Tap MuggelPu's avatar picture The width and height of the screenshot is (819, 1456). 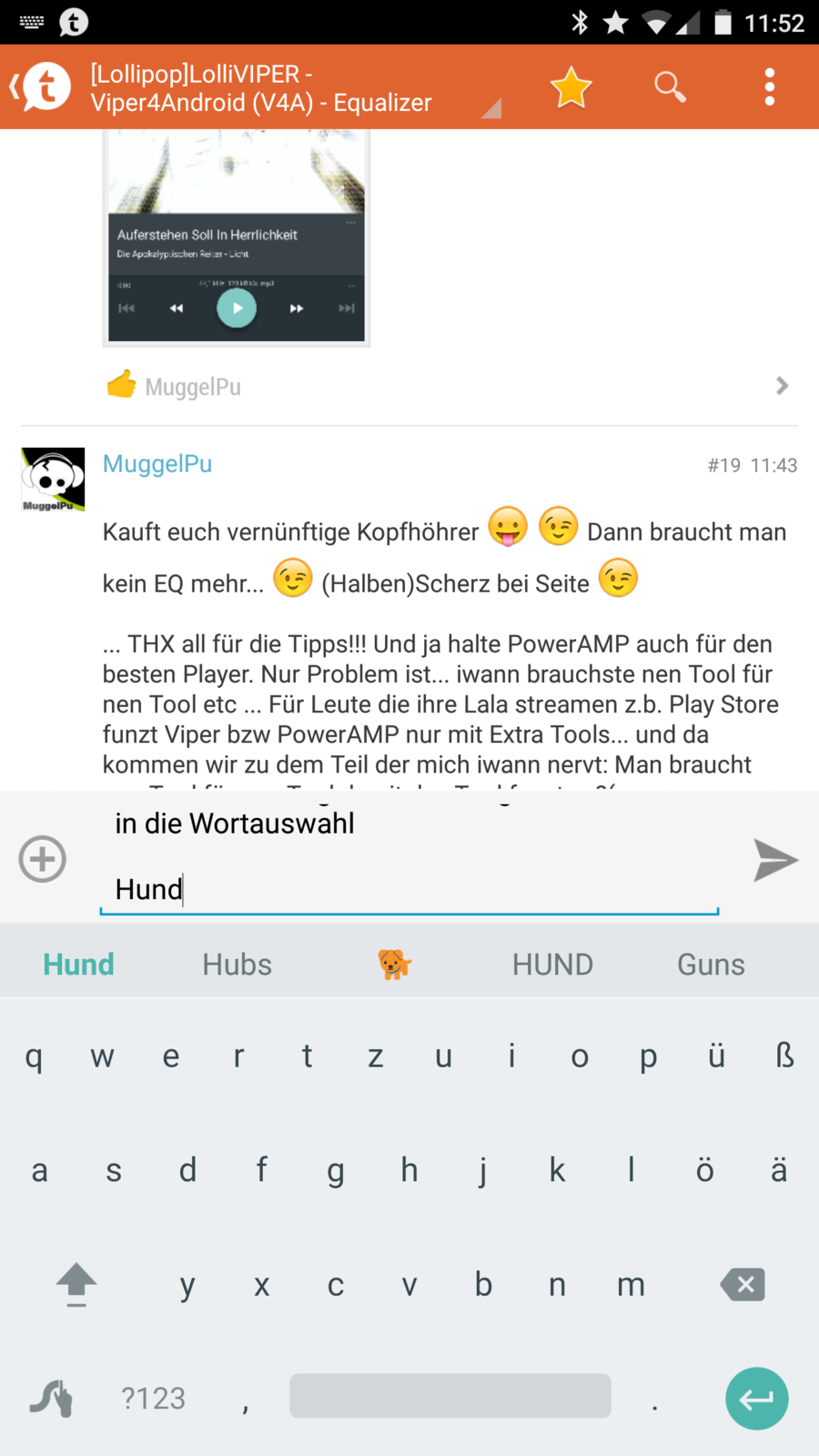tap(53, 479)
